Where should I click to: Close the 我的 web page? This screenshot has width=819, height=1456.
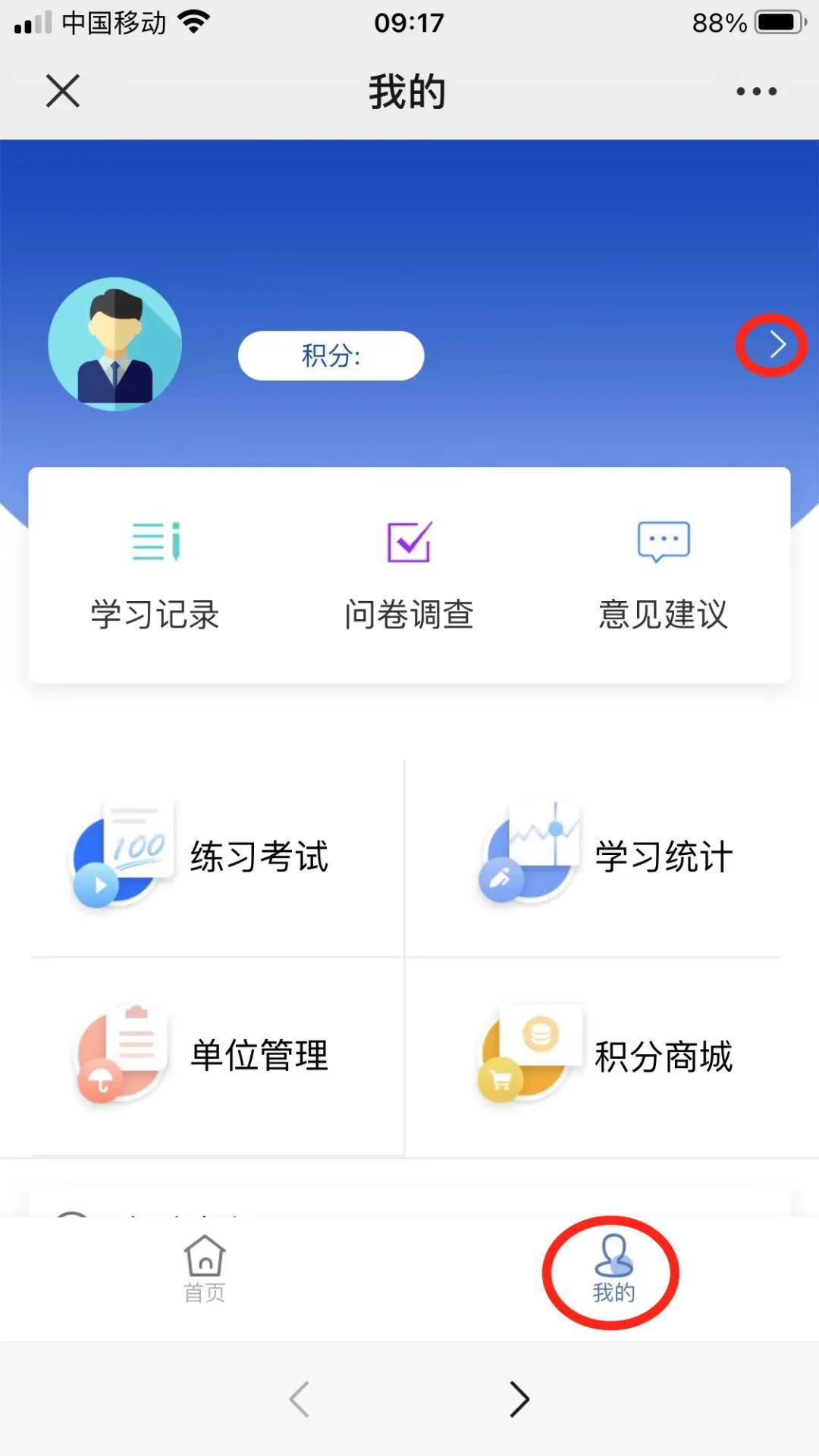(62, 92)
